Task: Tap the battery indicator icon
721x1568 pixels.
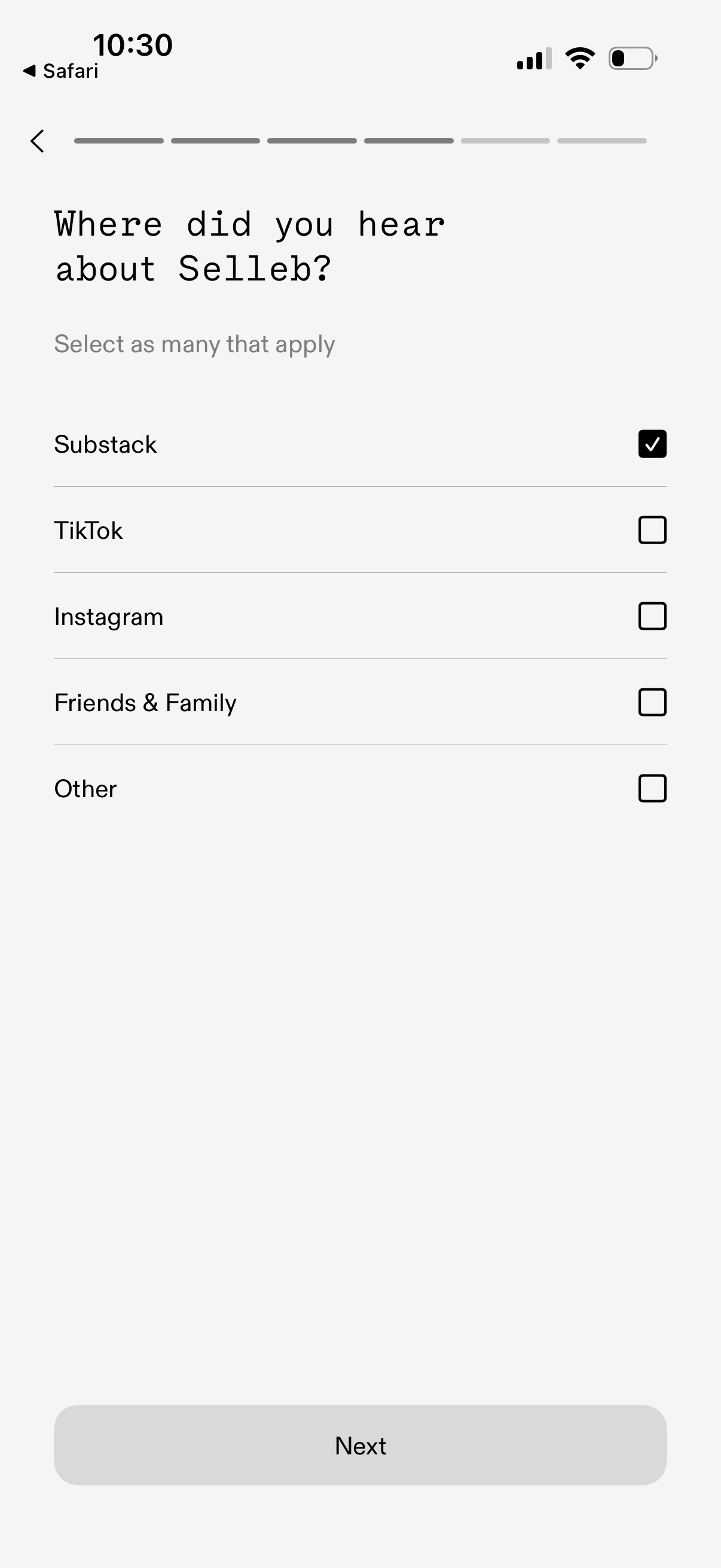Action: point(631,58)
